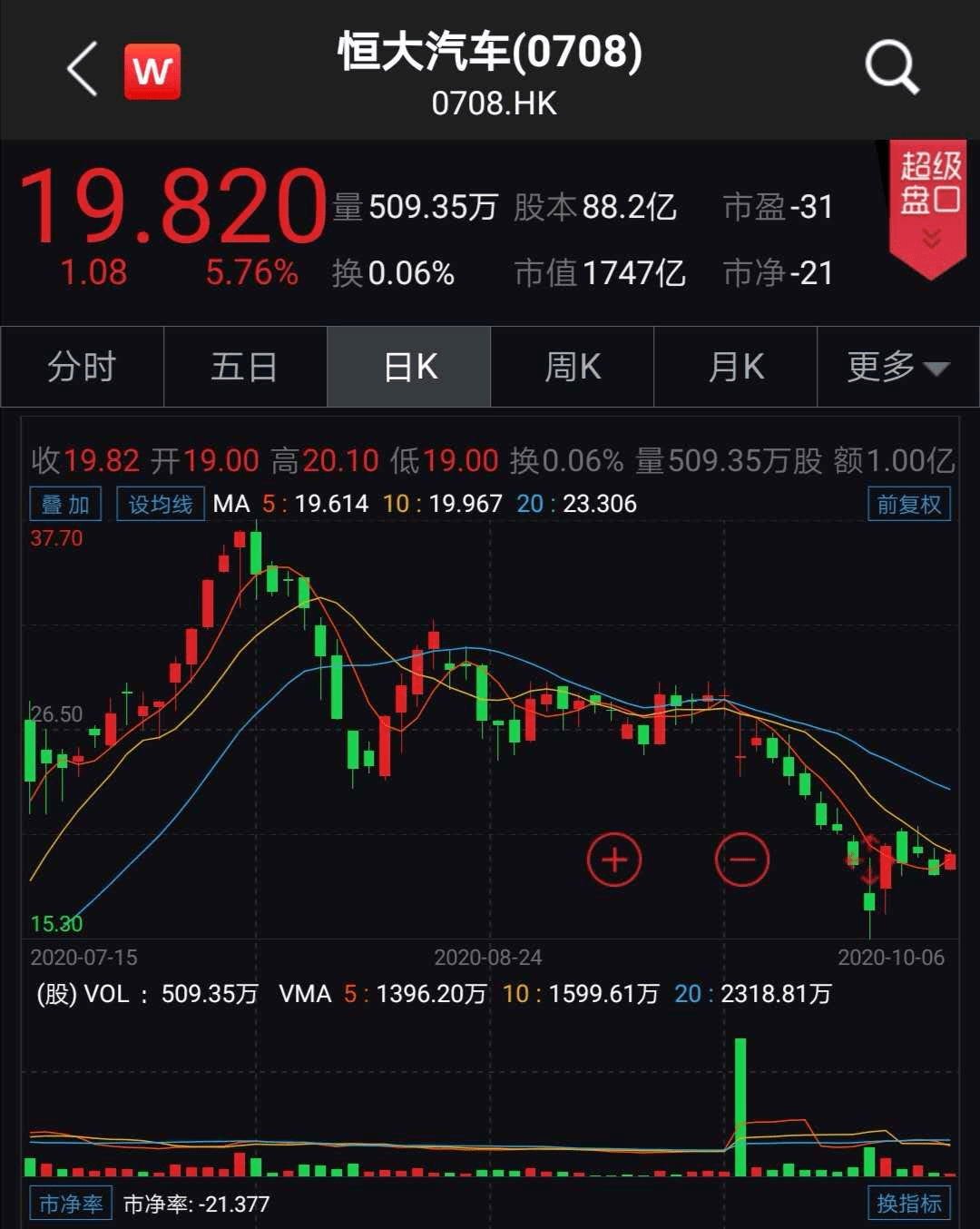Open the 超级盘口 panel ribbon

(929, 186)
